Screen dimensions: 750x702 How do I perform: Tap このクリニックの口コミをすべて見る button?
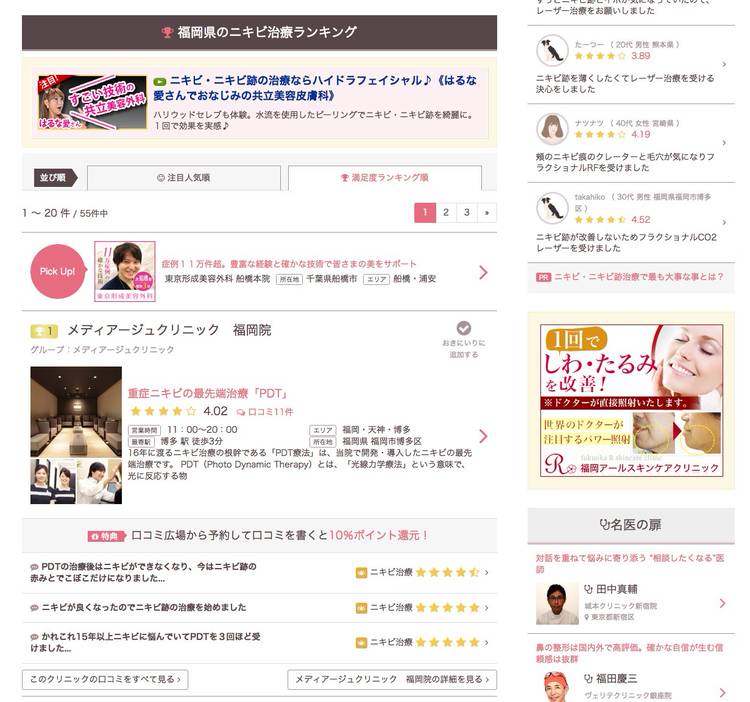tap(105, 680)
